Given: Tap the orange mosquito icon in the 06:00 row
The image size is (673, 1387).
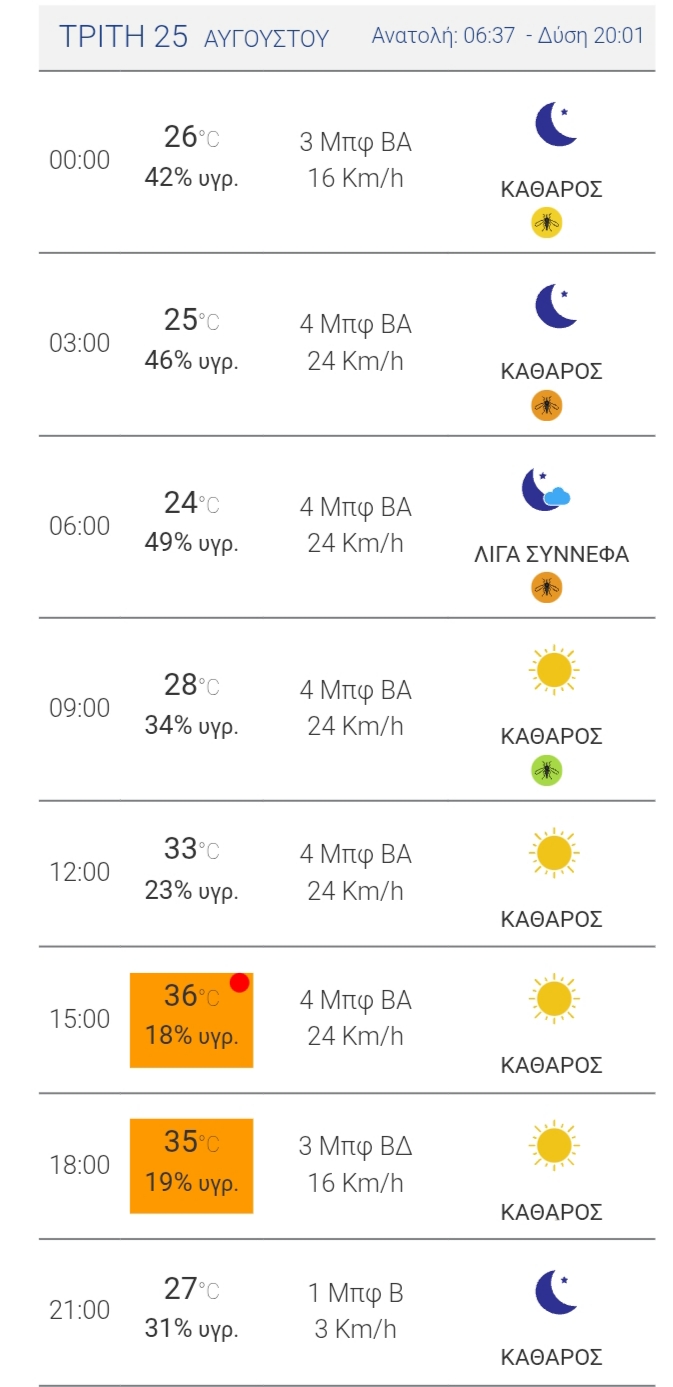Looking at the screenshot, I should [x=546, y=587].
